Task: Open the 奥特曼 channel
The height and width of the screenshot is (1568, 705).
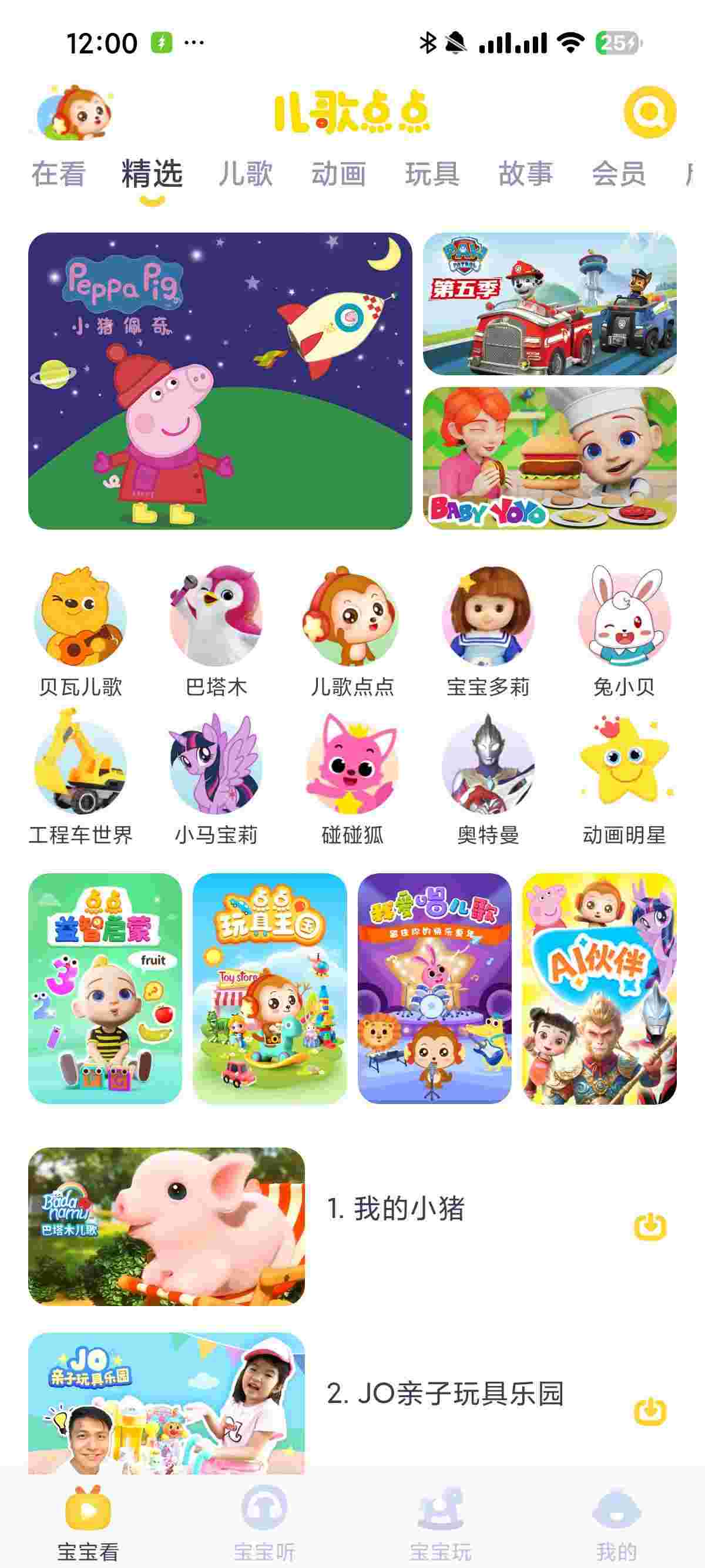Action: click(x=488, y=780)
